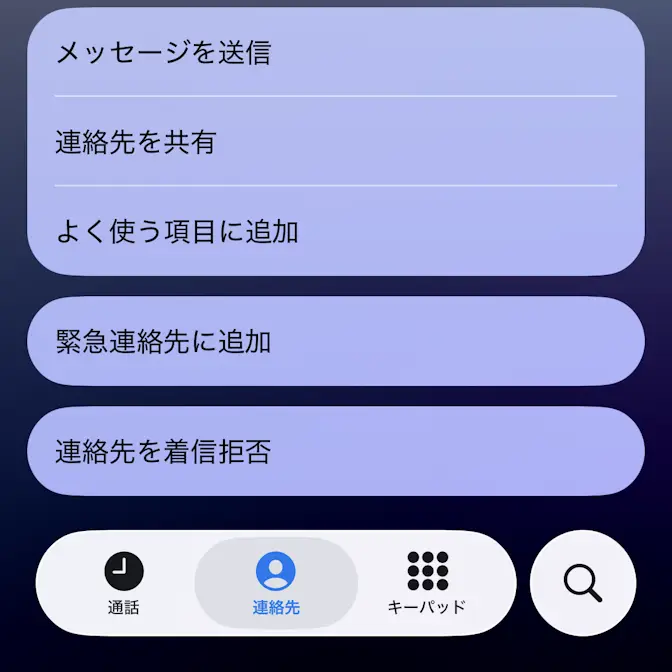
Task: Tap メッセージを送信 to send a message
Action: point(335,53)
